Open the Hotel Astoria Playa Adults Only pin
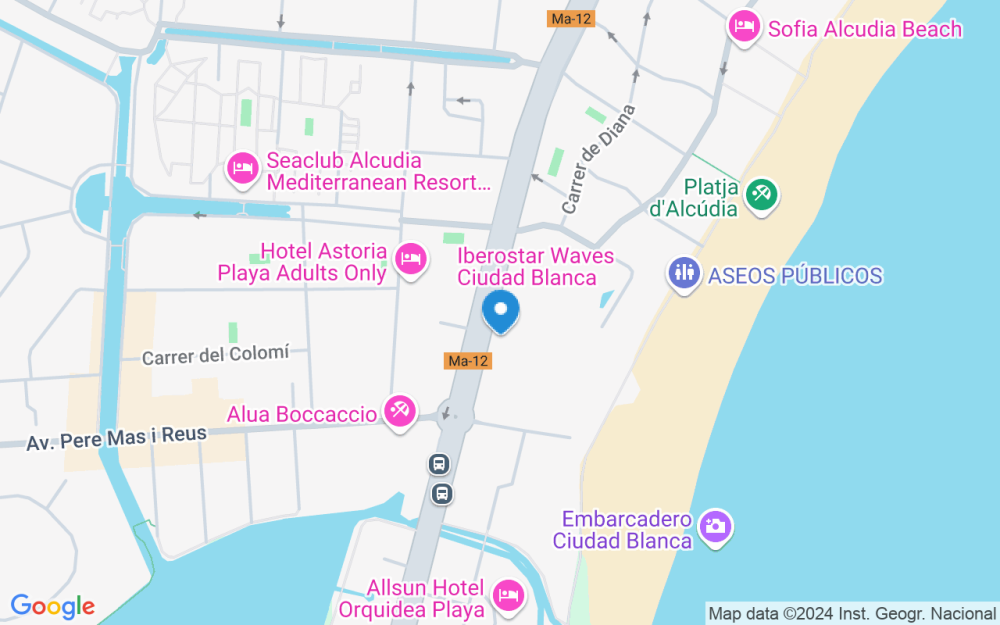This screenshot has height=625, width=1000. 411,260
